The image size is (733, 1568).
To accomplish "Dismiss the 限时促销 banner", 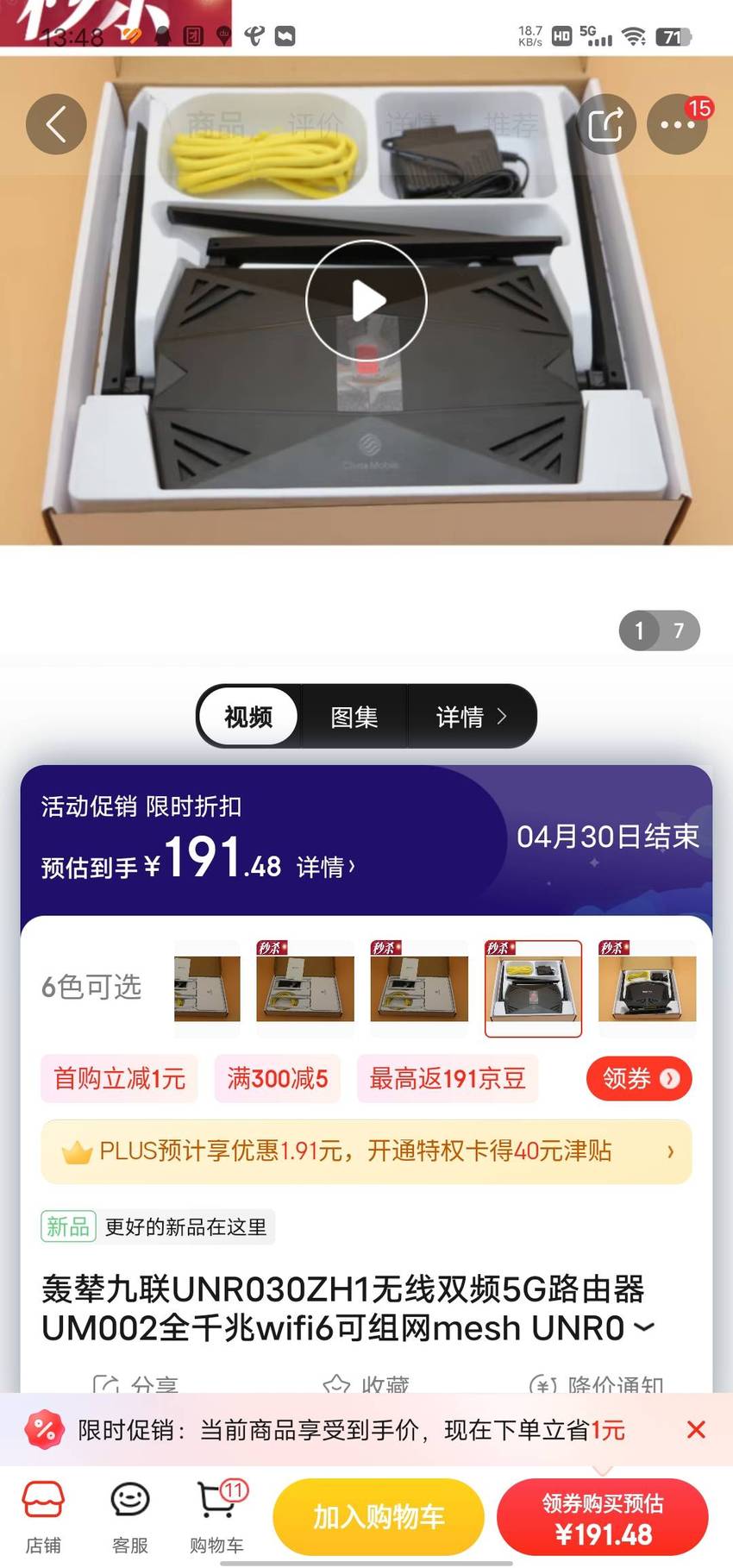I will (x=696, y=1430).
